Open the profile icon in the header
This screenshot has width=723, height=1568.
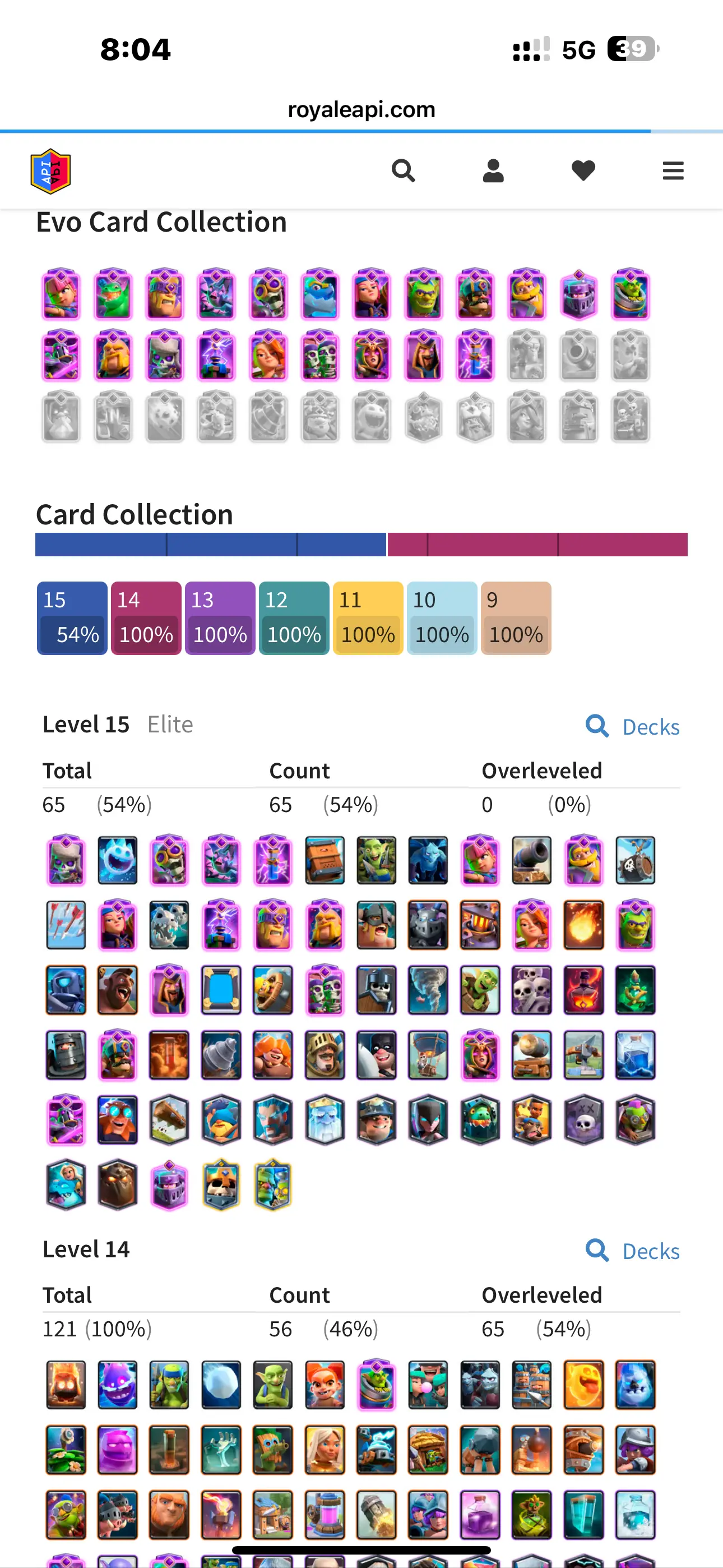[493, 171]
